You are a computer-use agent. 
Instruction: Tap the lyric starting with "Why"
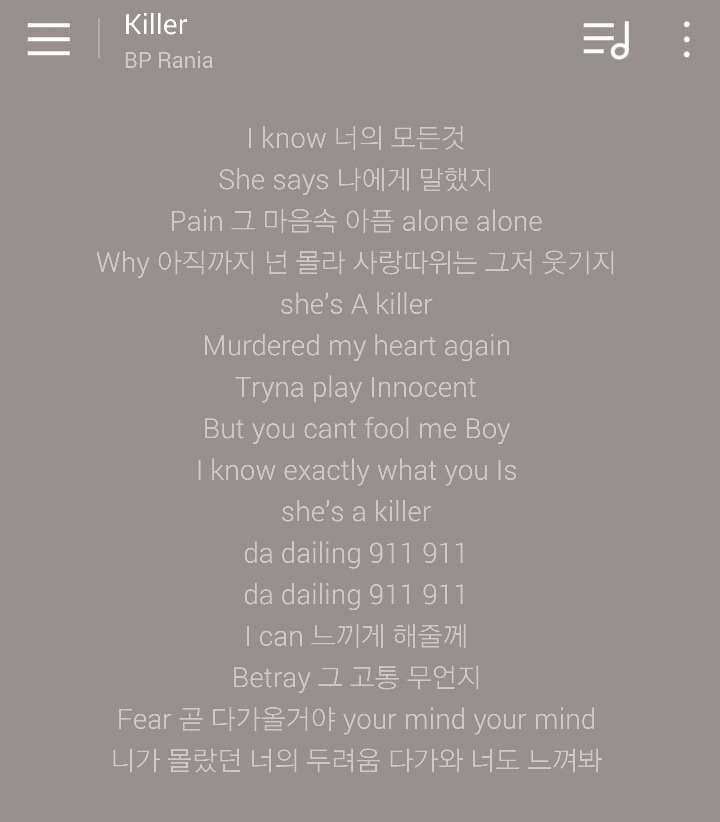(x=356, y=262)
